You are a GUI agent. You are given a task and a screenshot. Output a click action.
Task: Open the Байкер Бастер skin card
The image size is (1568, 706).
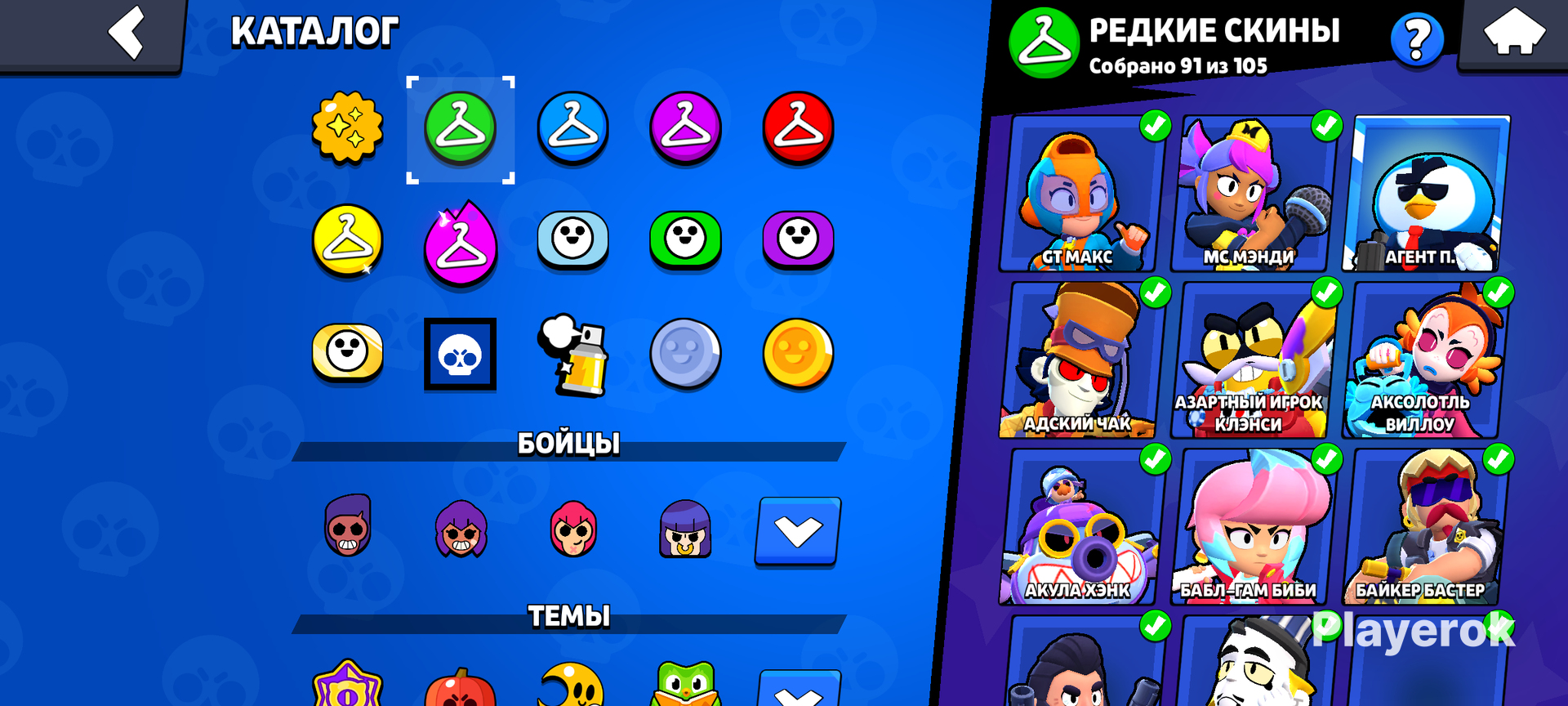coord(1426,527)
